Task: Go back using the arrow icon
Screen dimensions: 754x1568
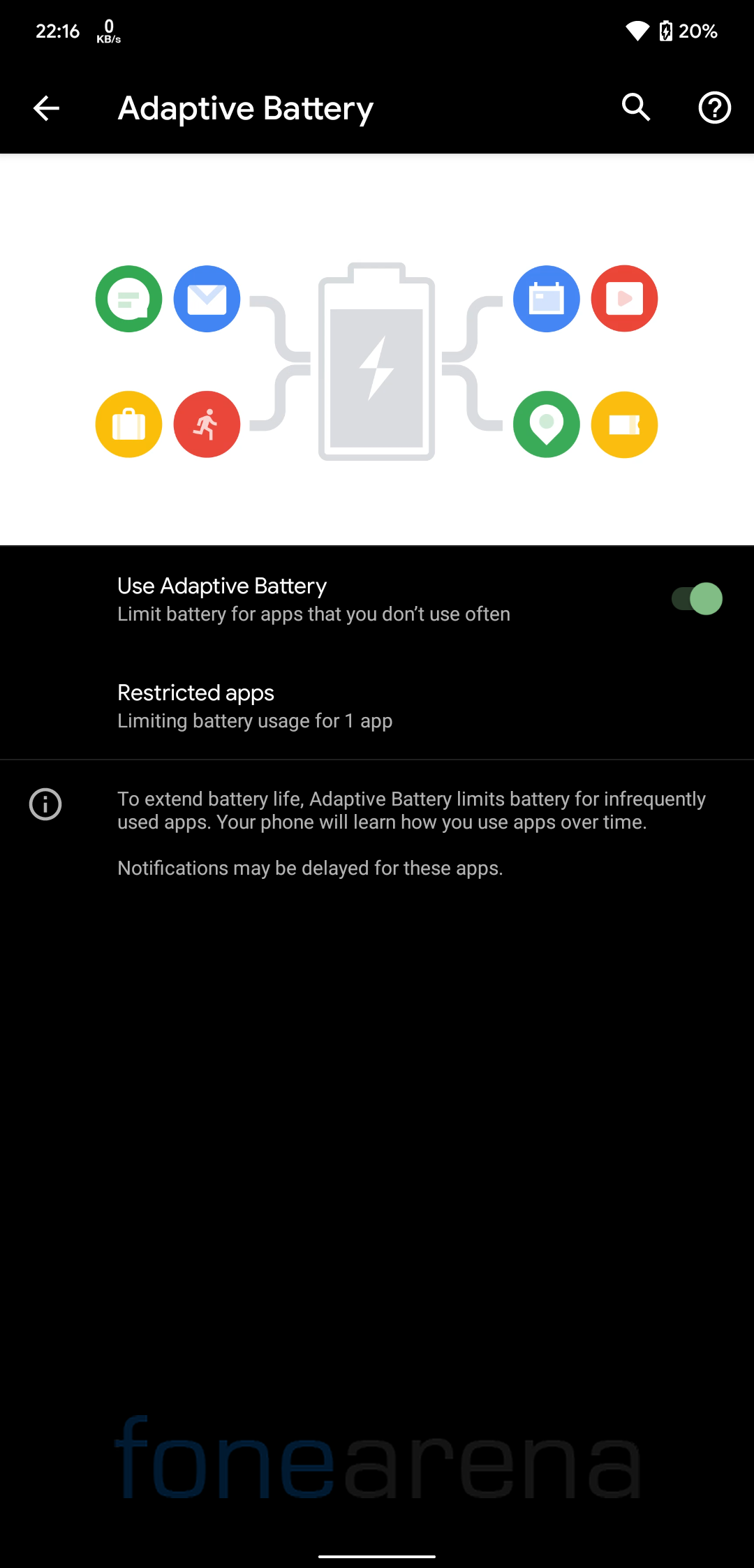Action: click(x=46, y=108)
